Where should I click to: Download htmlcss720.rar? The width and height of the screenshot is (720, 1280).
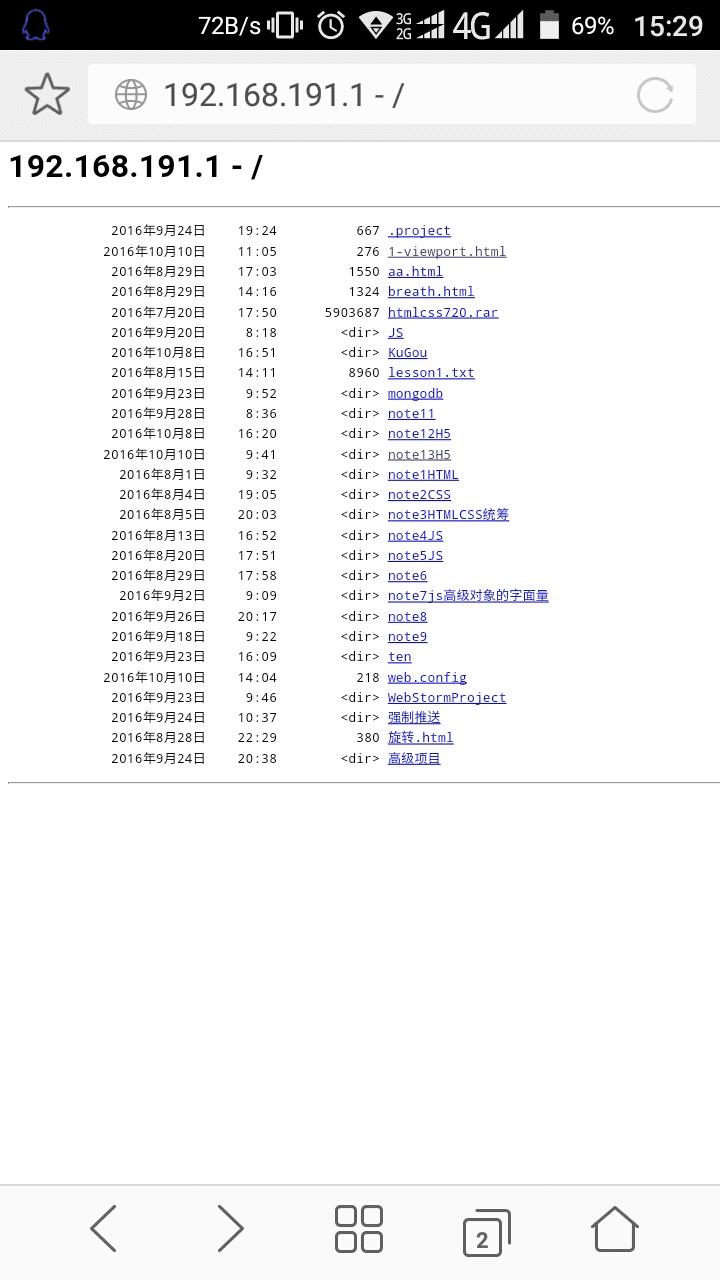[443, 312]
